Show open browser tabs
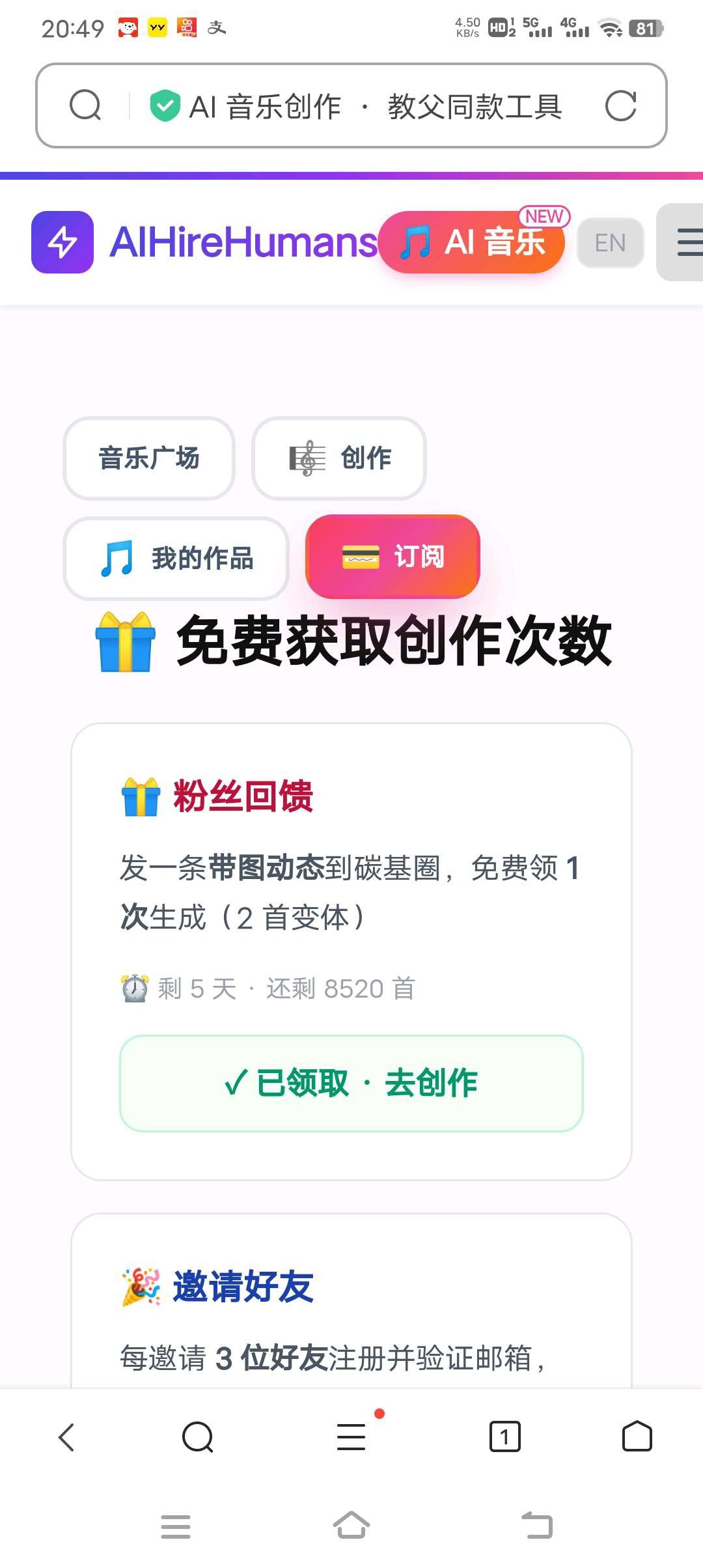 504,1436
